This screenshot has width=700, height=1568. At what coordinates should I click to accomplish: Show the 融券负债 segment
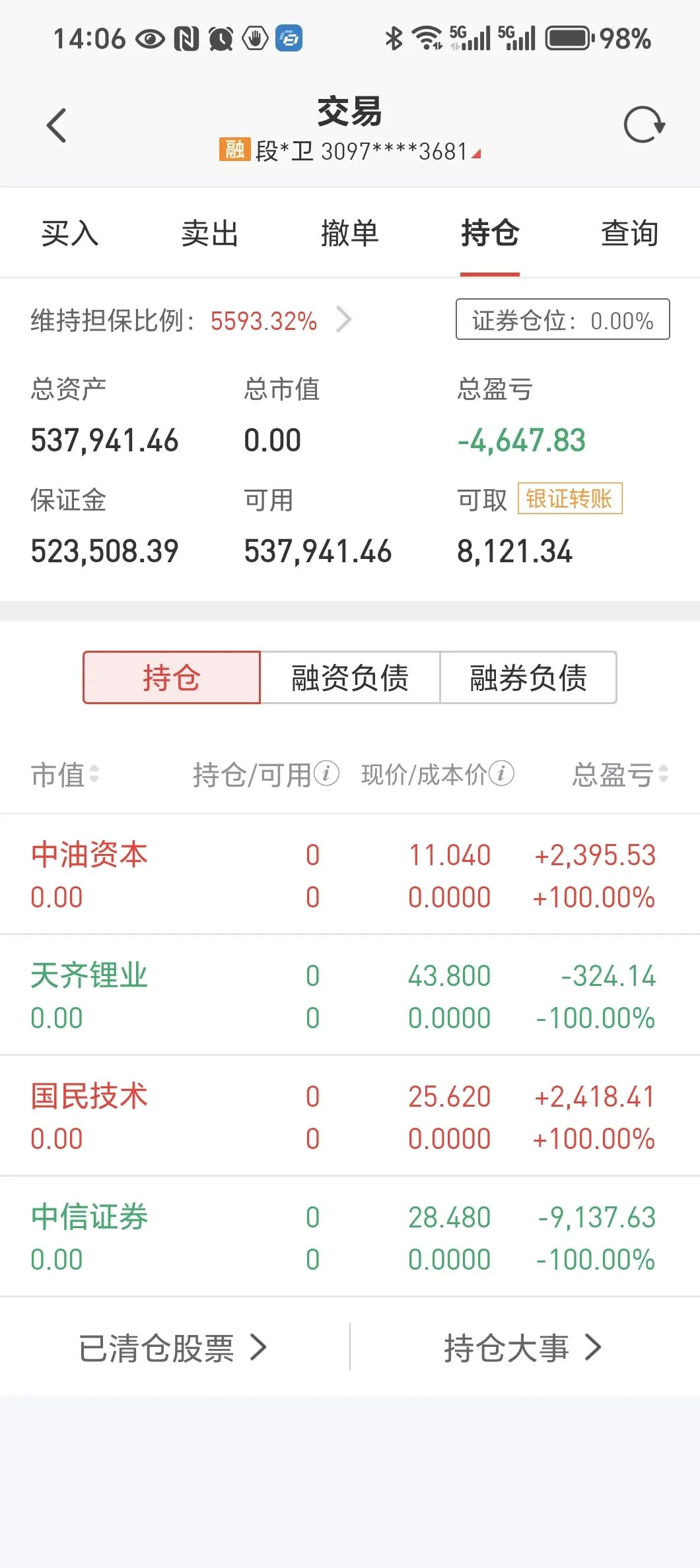[528, 678]
